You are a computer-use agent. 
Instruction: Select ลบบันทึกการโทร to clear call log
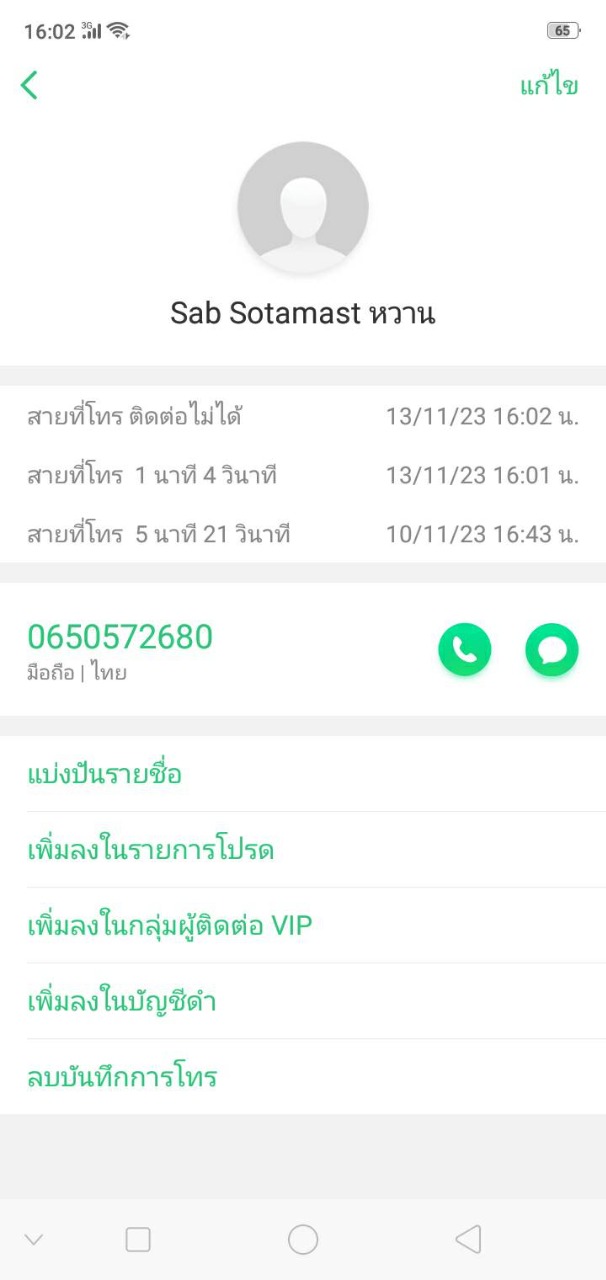pos(122,1077)
